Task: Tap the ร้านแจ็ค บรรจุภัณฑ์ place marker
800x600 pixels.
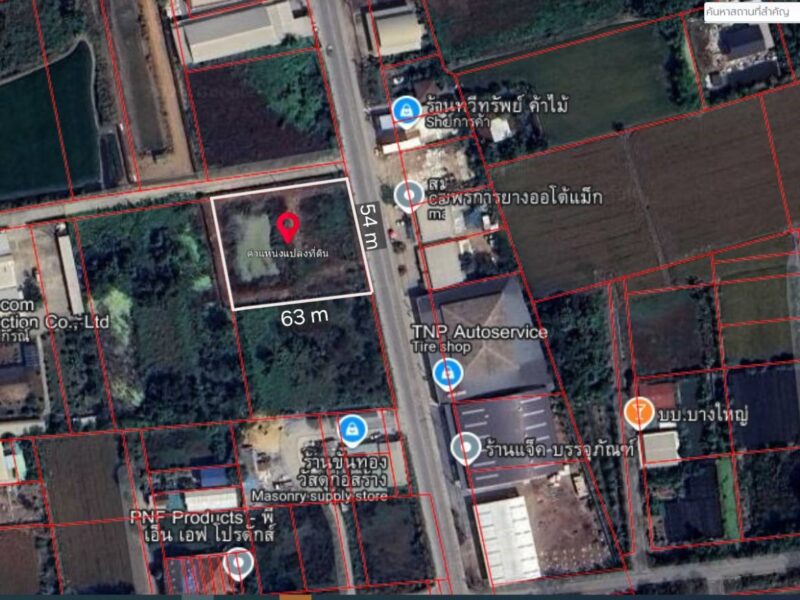Action: coord(465,447)
